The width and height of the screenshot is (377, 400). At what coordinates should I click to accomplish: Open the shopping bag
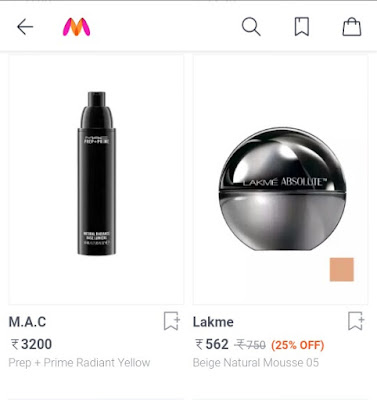352,27
